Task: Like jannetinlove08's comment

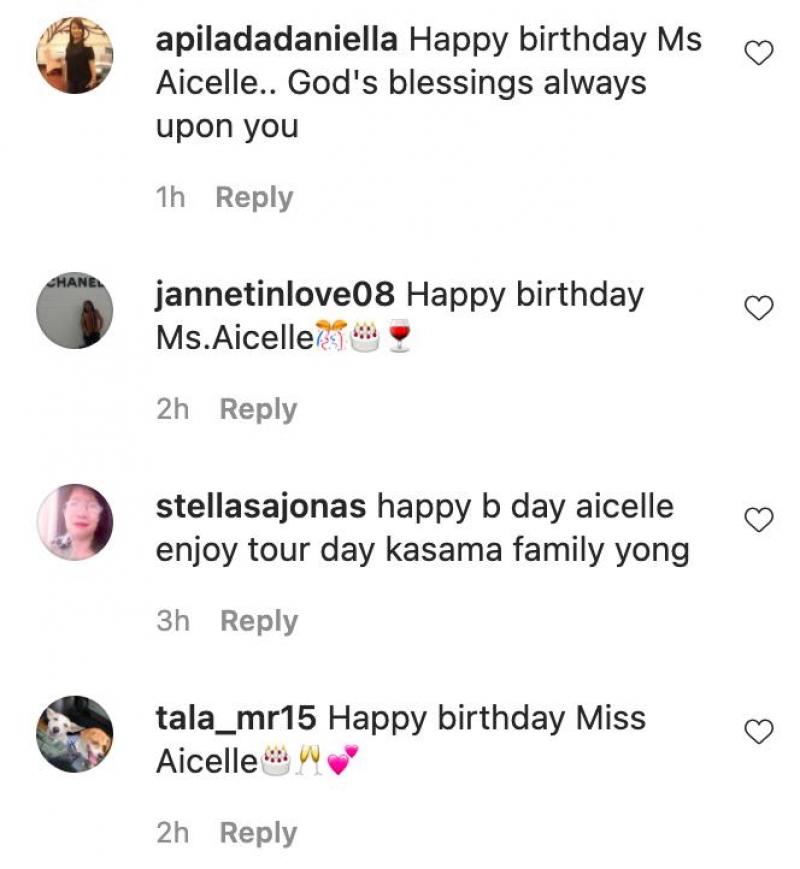Action: pos(760,308)
